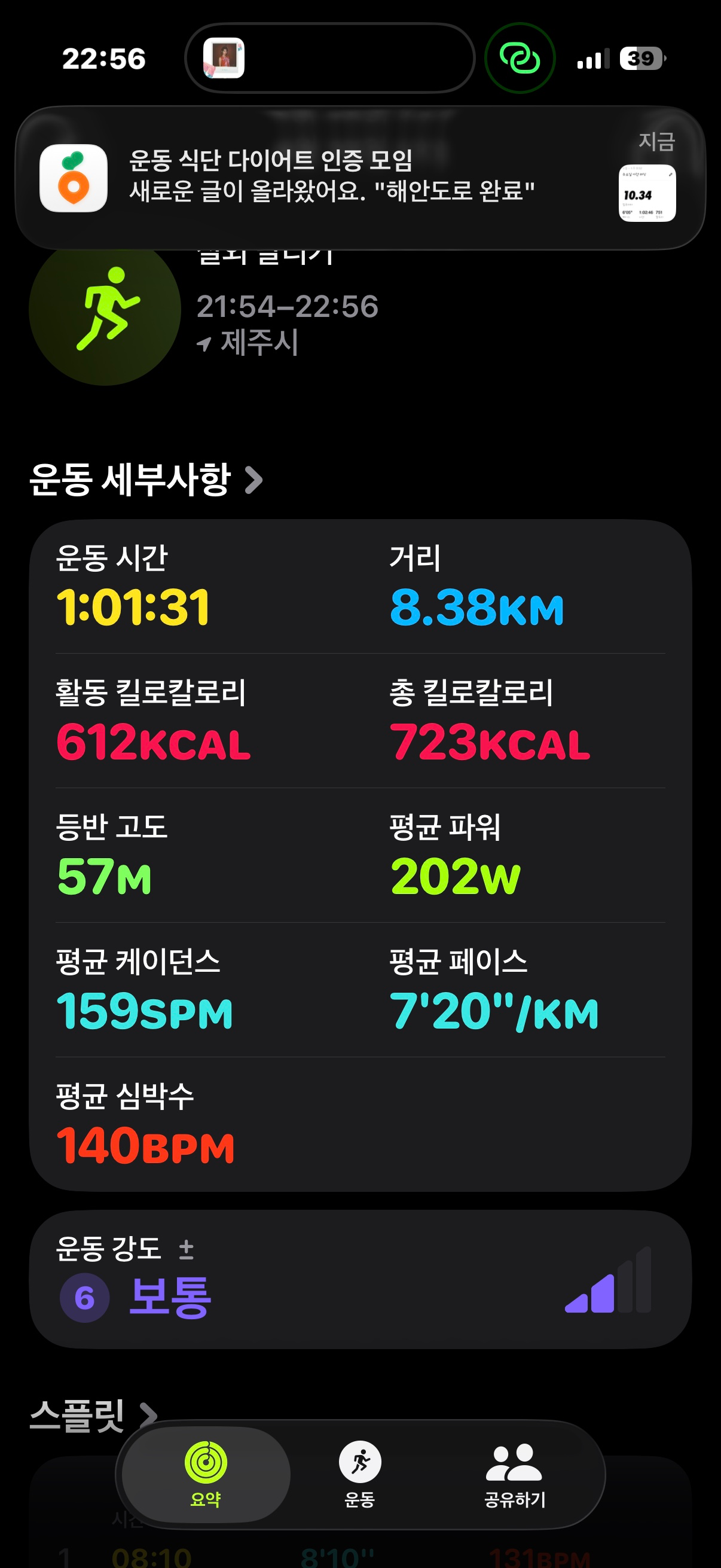Switch to the 요약 tab
Image resolution: width=721 pixels, height=1568 pixels.
click(x=206, y=1474)
